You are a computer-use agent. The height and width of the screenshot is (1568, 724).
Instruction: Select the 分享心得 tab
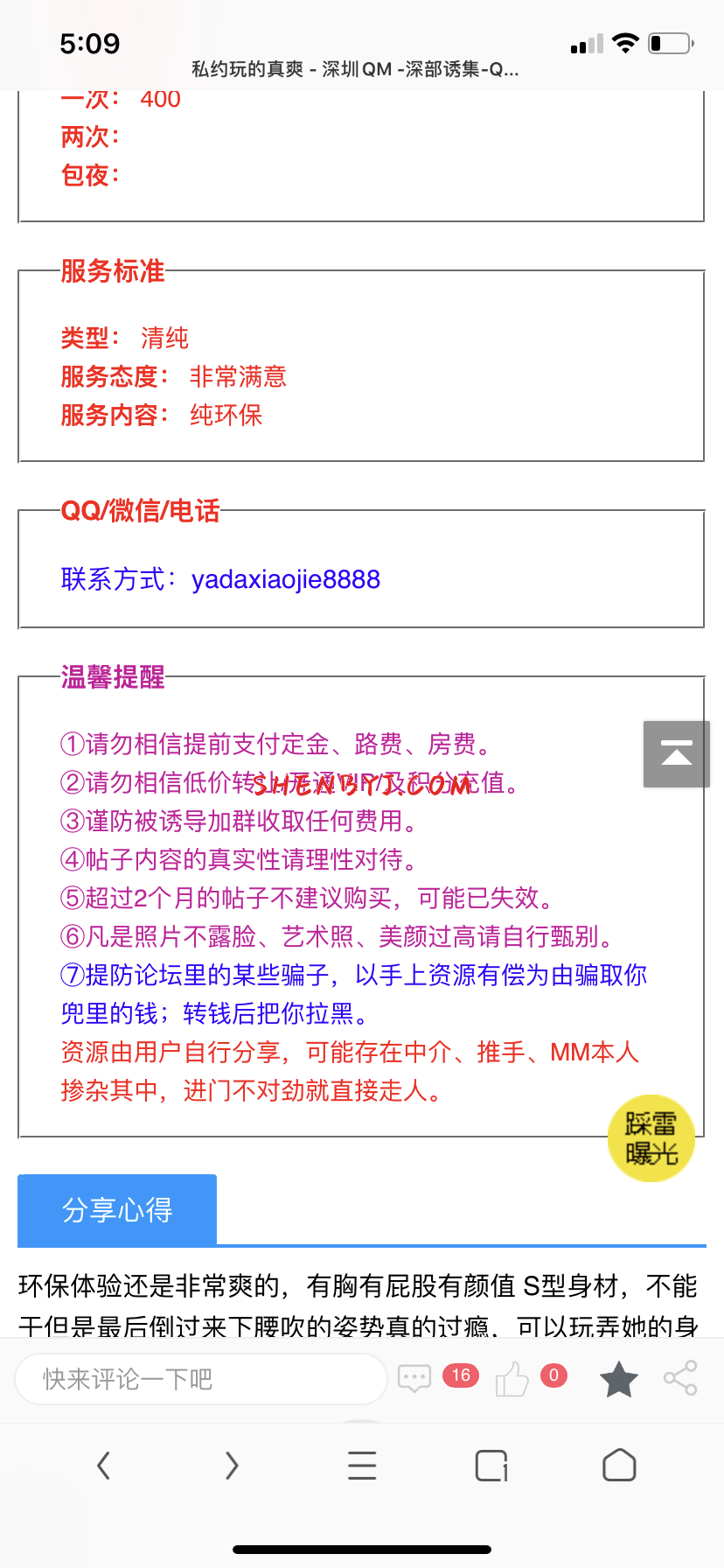click(117, 1210)
